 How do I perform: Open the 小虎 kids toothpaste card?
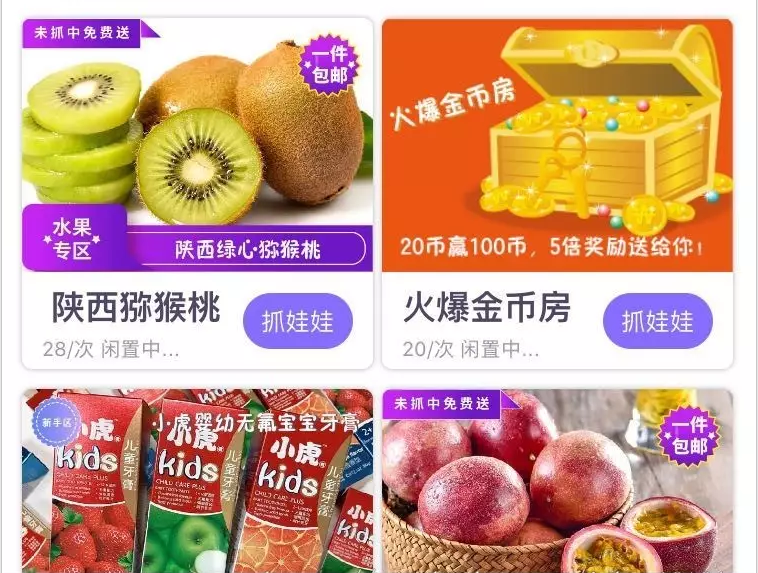pos(197,481)
